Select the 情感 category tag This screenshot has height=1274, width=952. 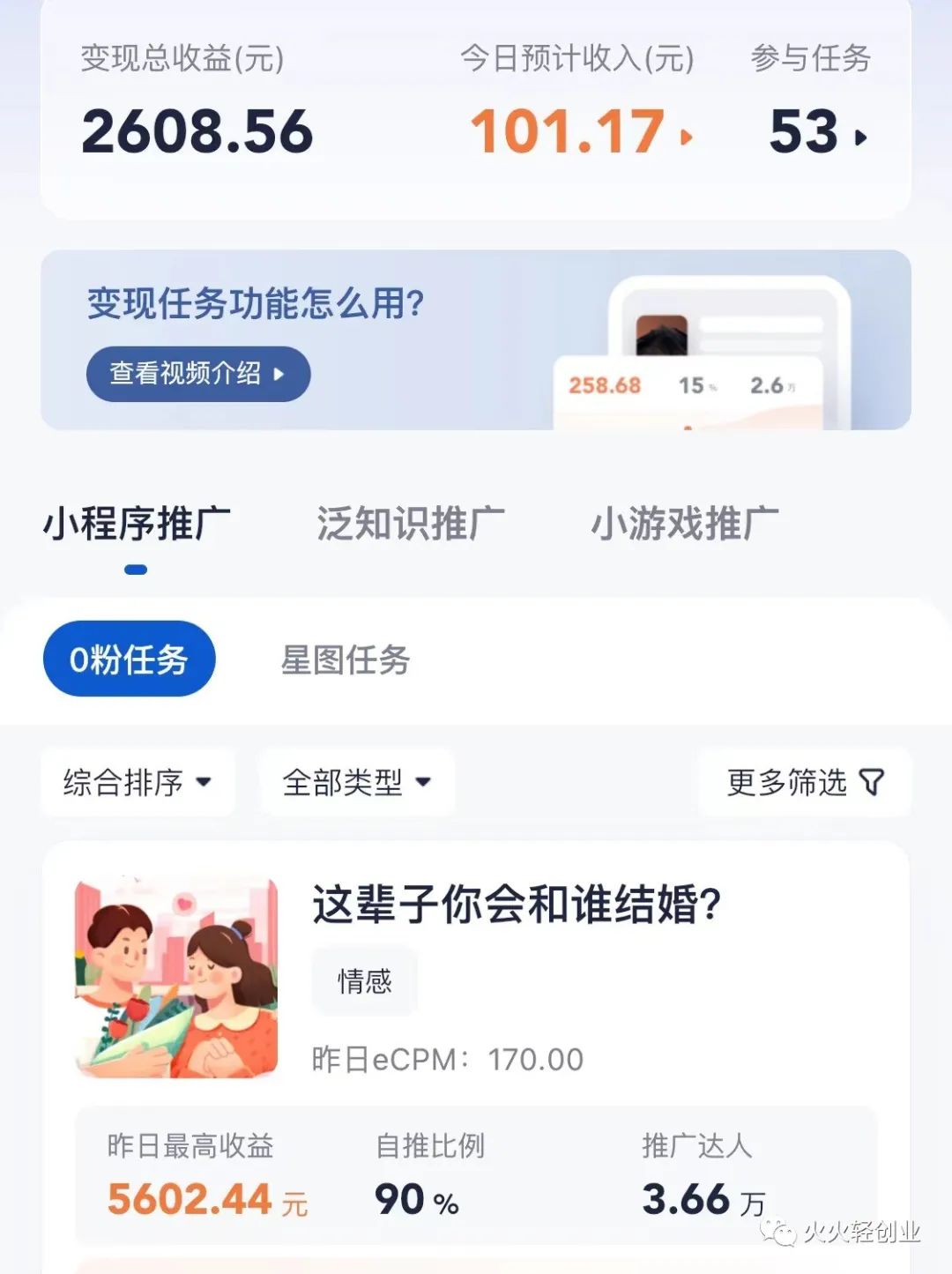pyautogui.click(x=365, y=980)
